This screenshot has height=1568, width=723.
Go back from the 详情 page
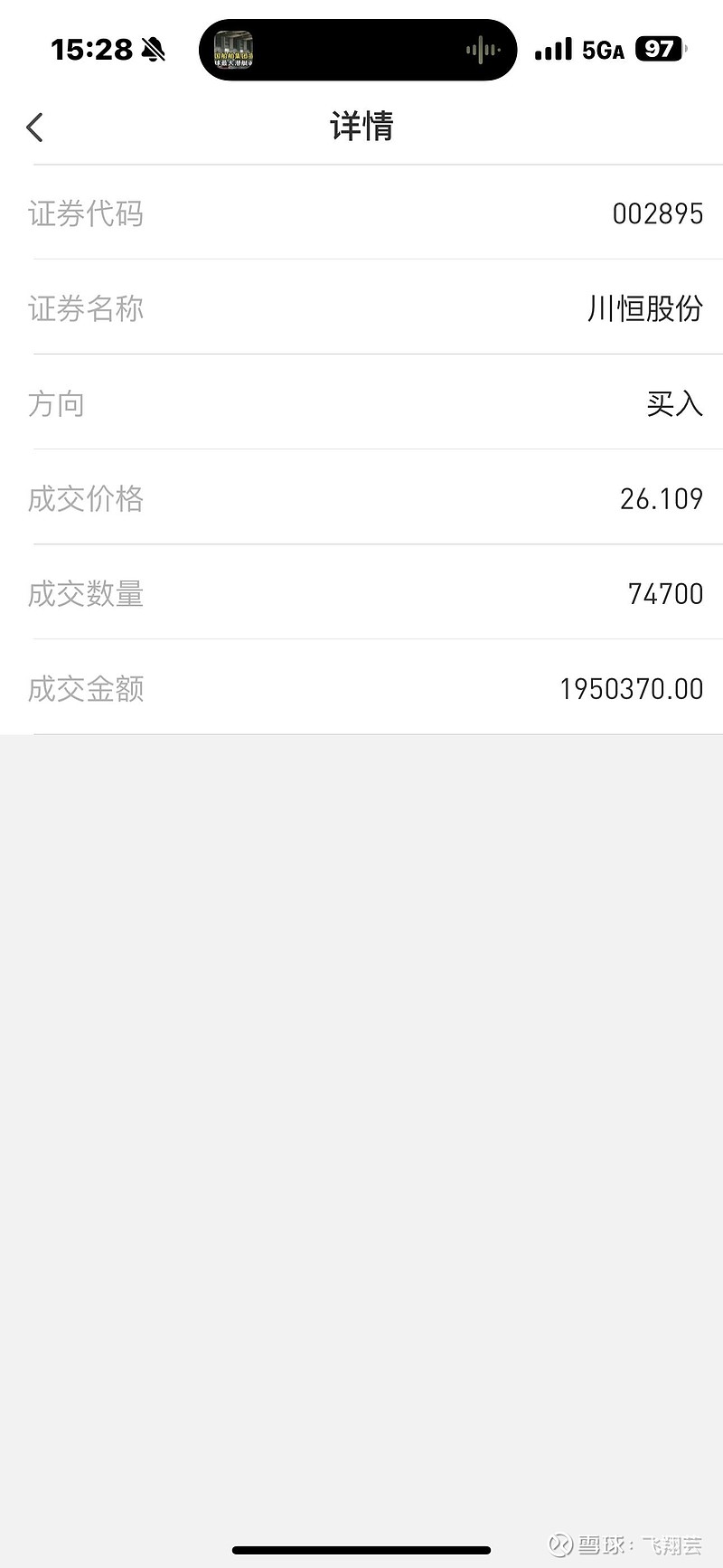pos(34,128)
